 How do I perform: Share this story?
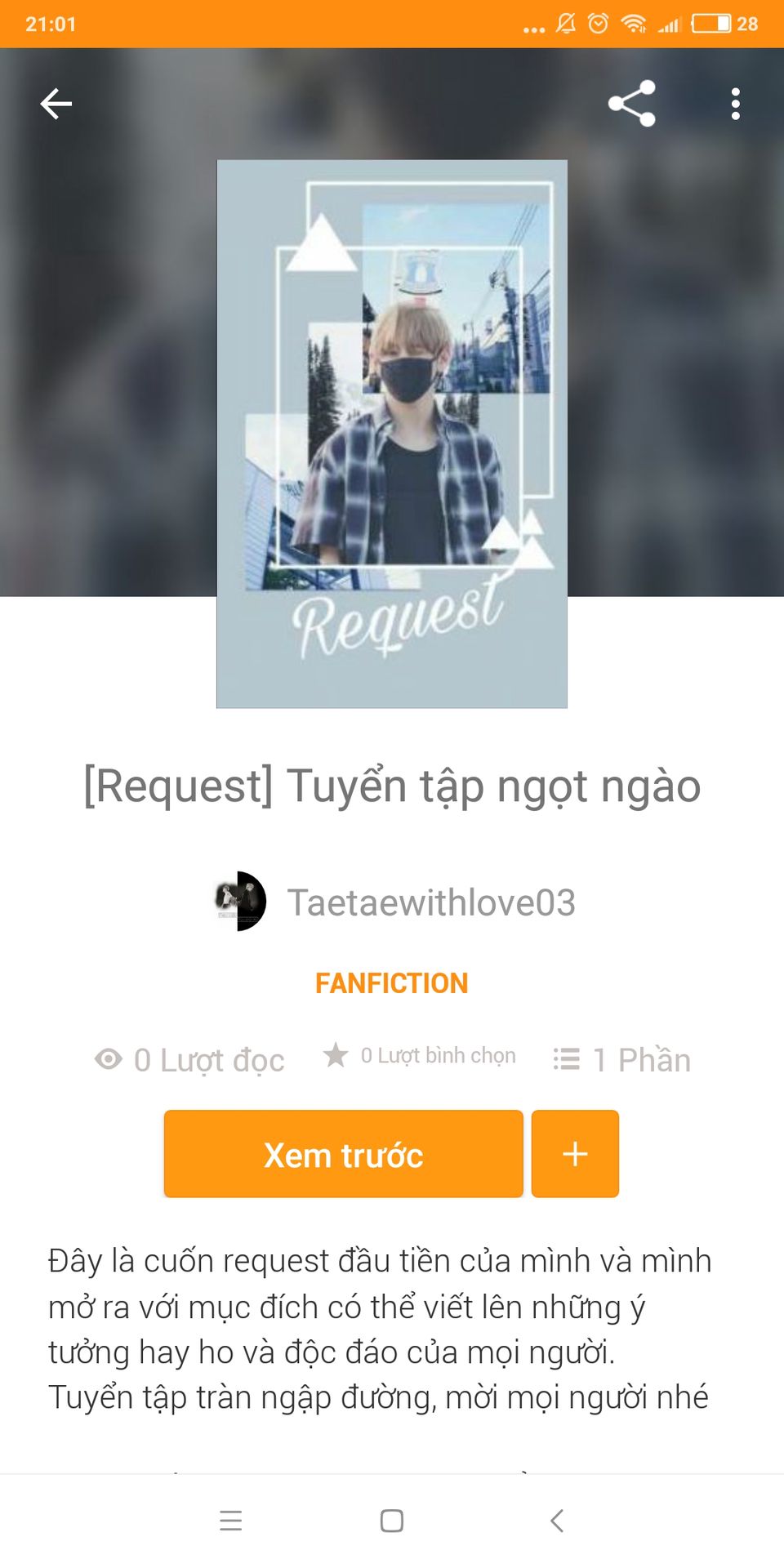pos(632,104)
